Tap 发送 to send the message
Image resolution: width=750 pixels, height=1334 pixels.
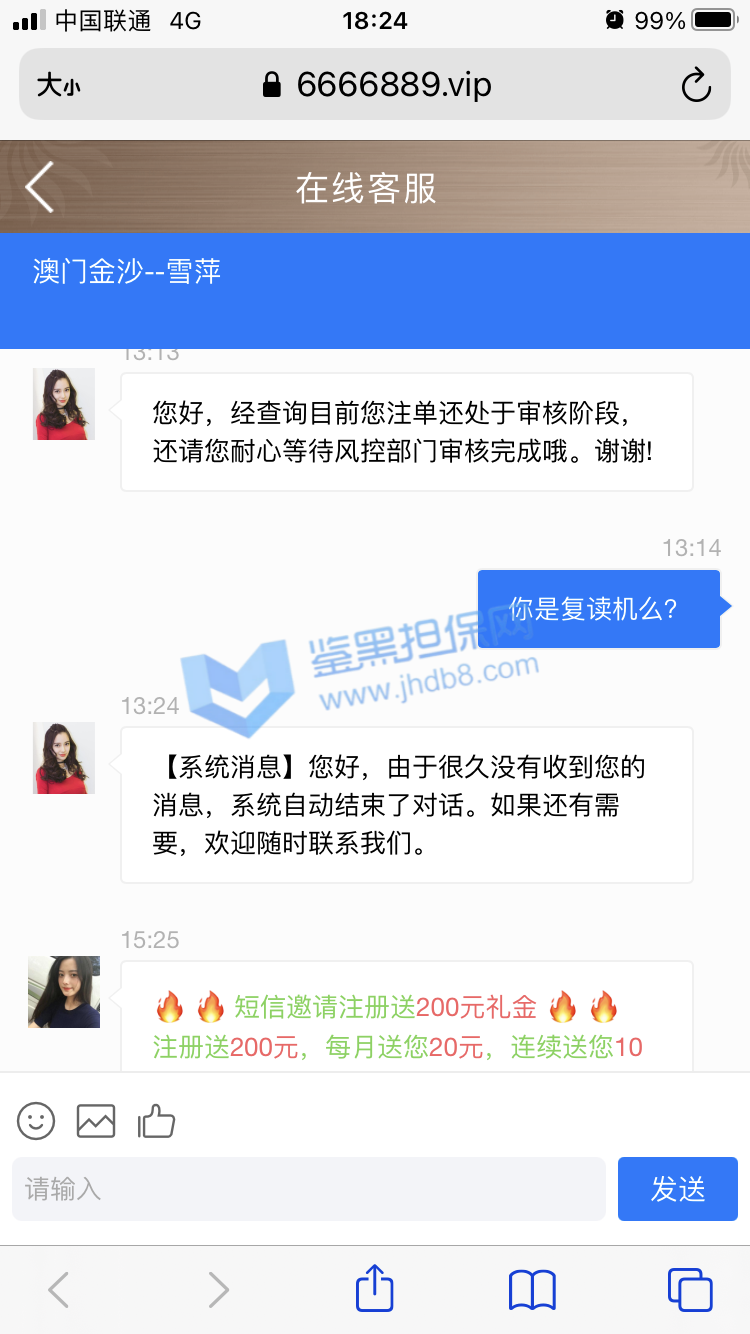pyautogui.click(x=677, y=1189)
